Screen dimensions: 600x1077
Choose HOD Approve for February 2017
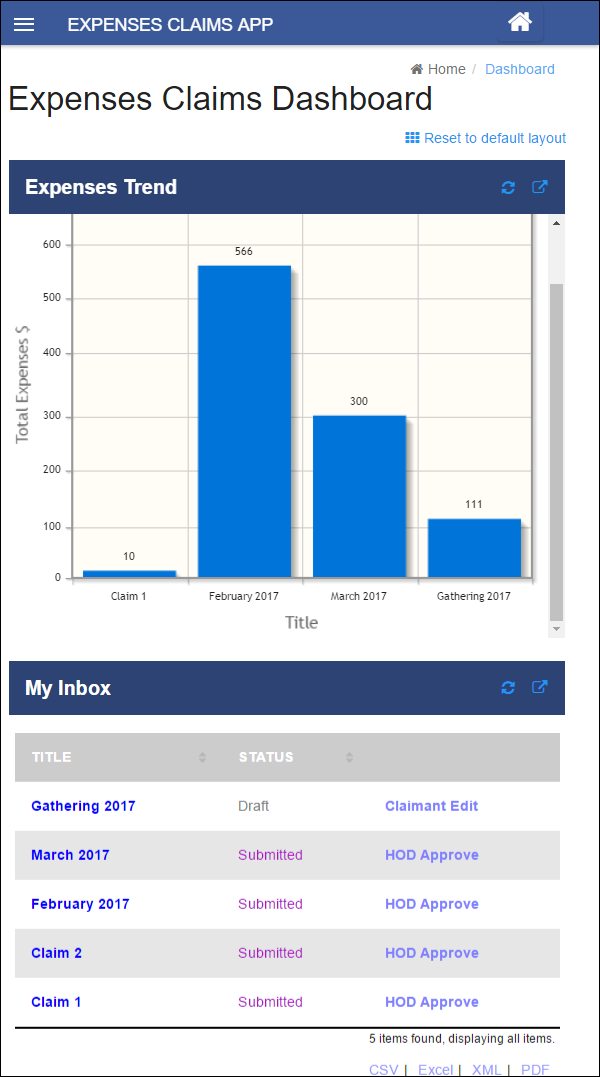pos(432,904)
